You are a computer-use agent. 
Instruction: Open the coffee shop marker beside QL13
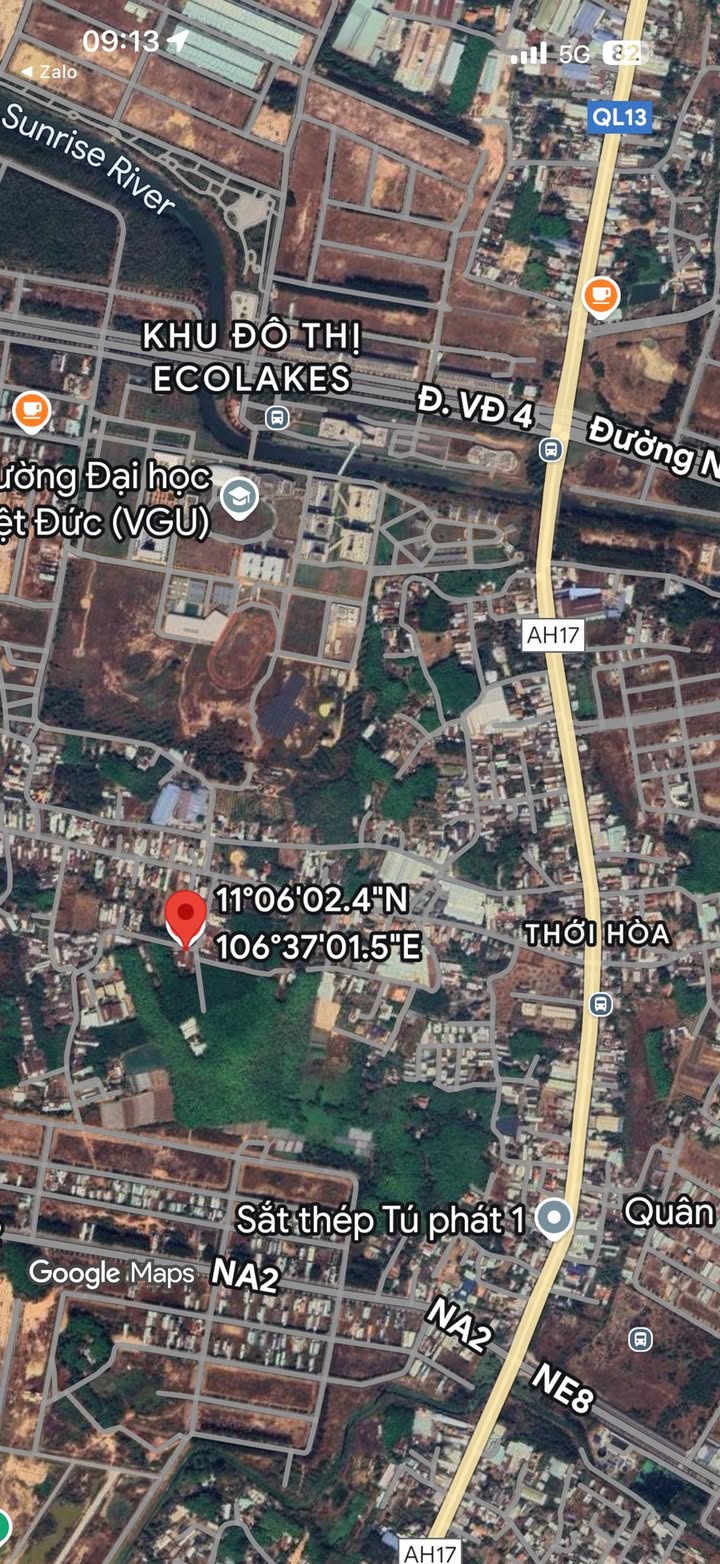click(x=600, y=295)
